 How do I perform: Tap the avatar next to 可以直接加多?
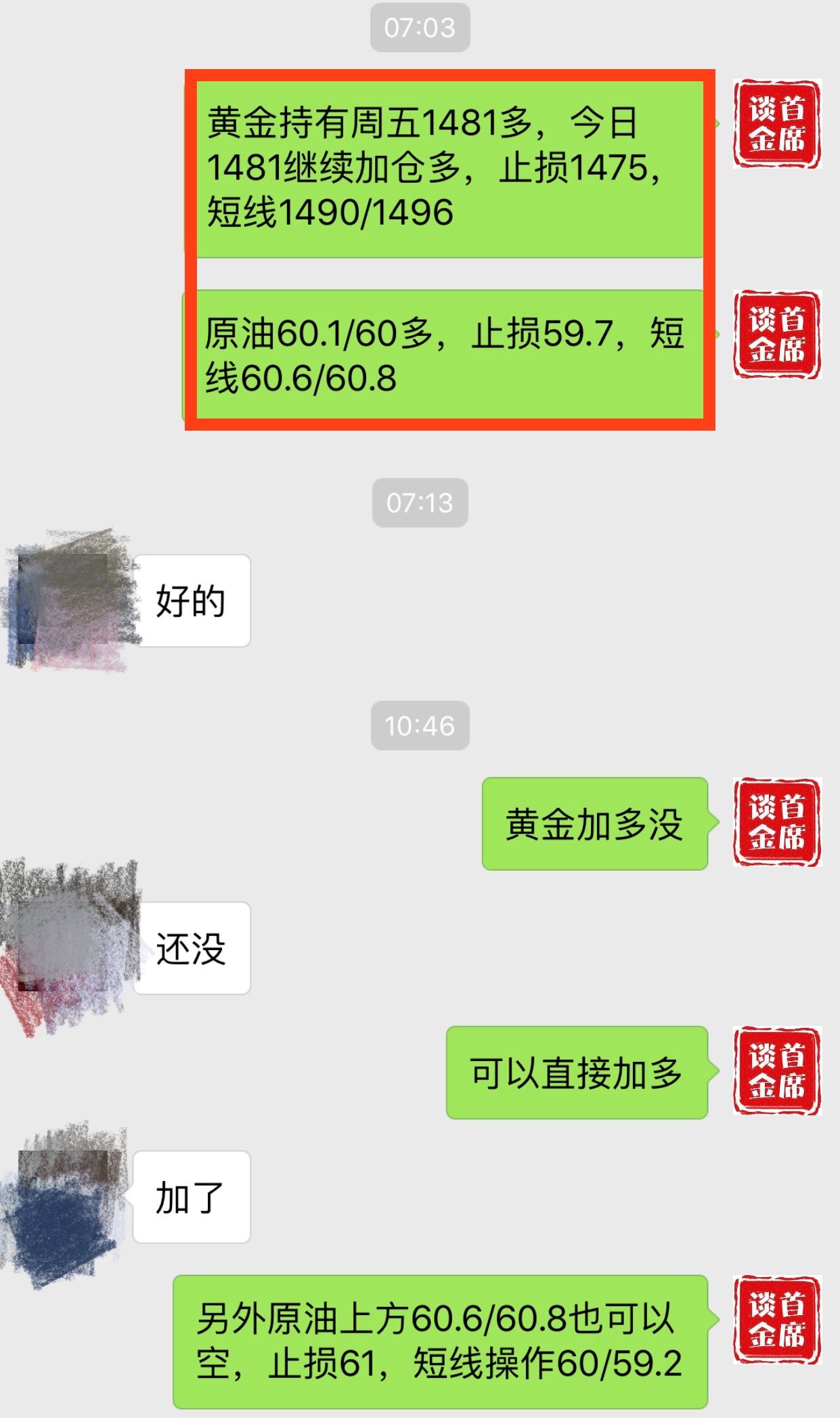(x=776, y=1071)
